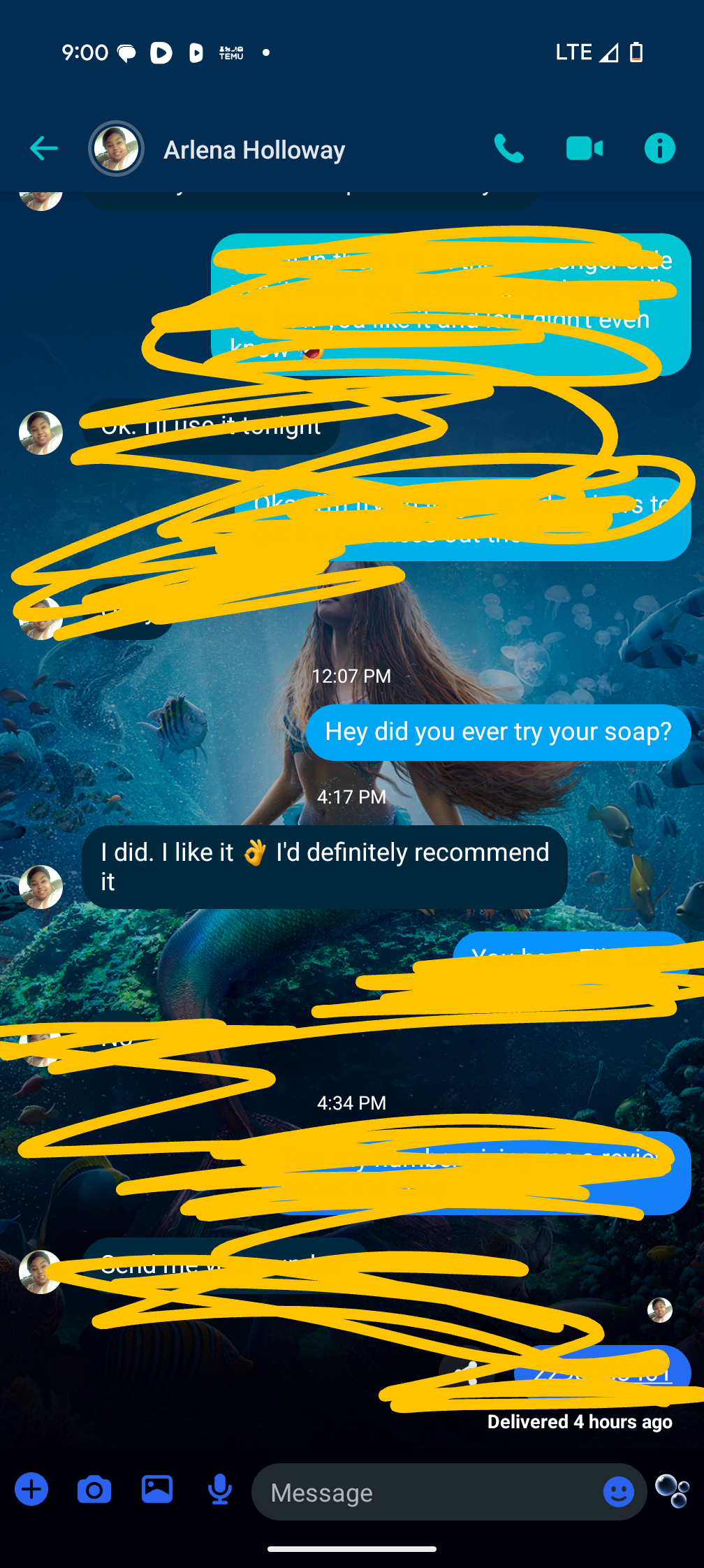Start a voice call with Arlena

(x=508, y=149)
